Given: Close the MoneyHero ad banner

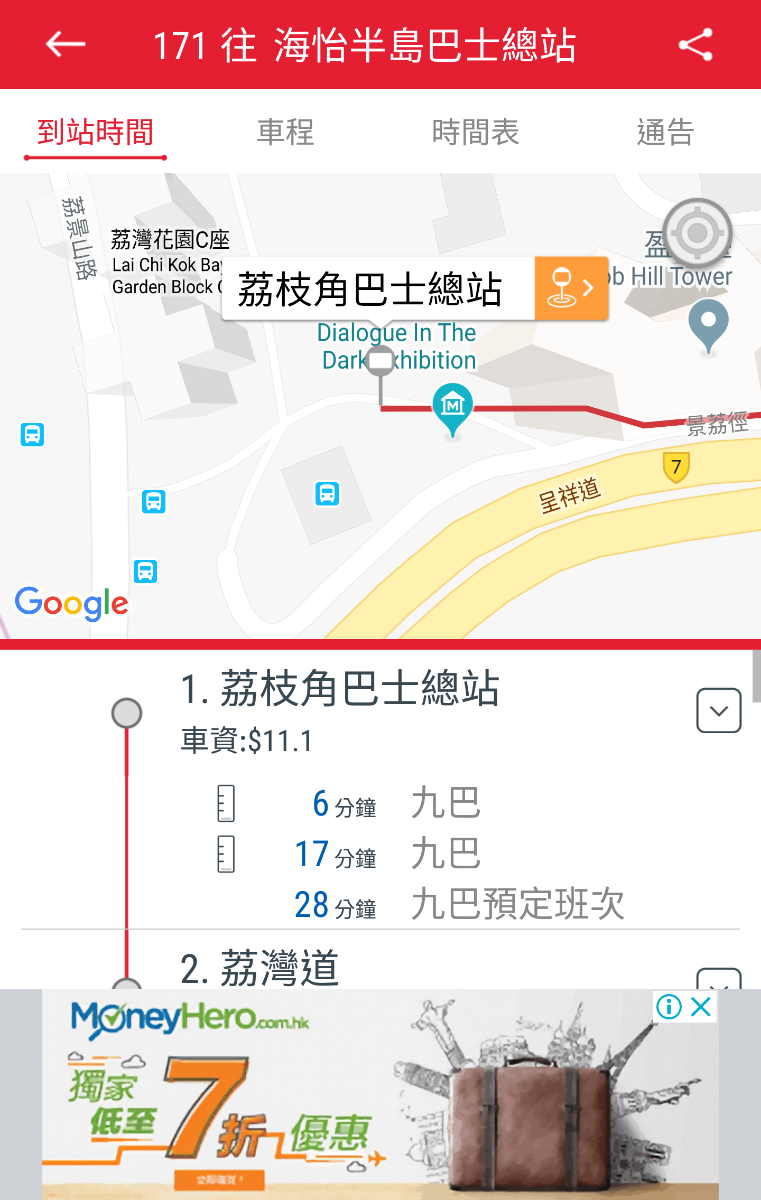Looking at the screenshot, I should (x=703, y=1007).
